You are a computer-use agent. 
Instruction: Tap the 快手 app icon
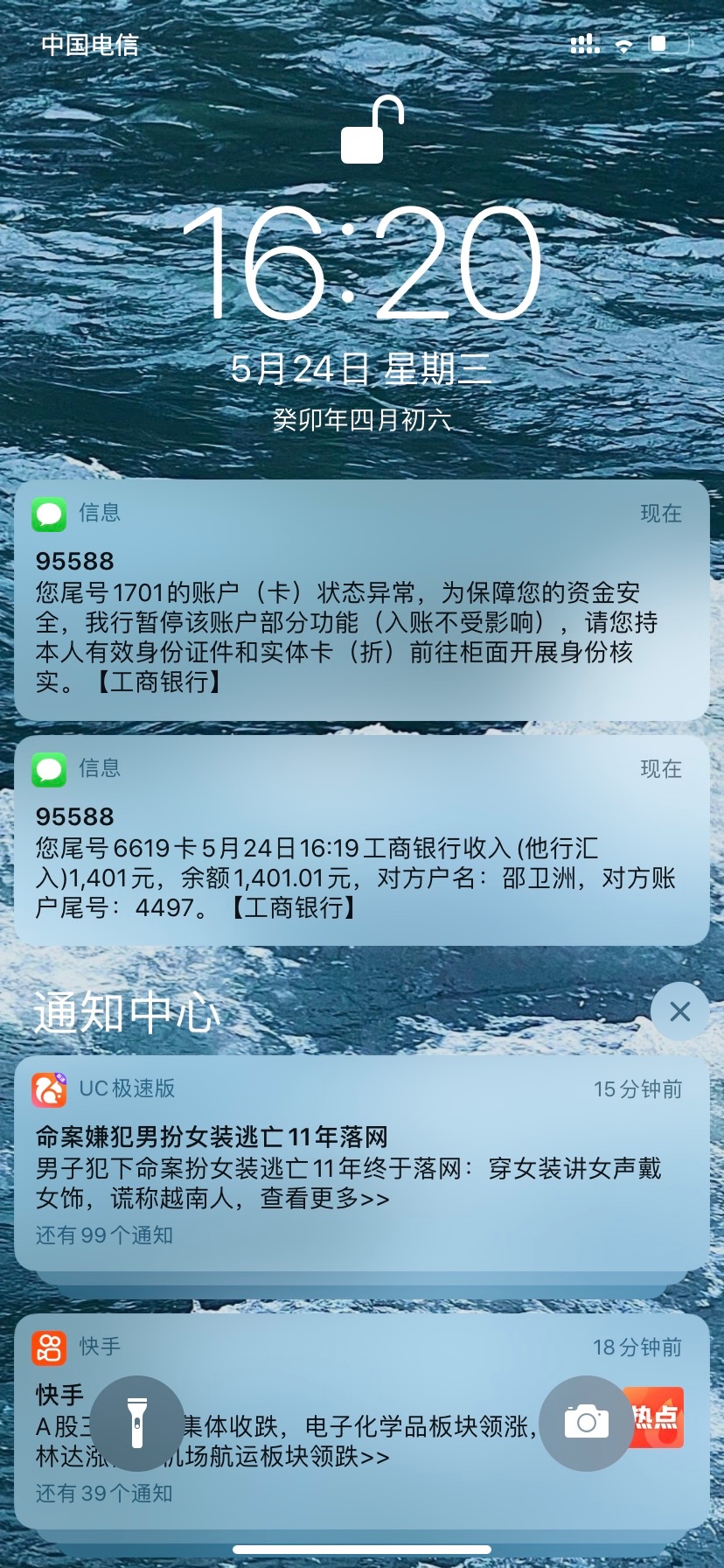pos(50,1347)
